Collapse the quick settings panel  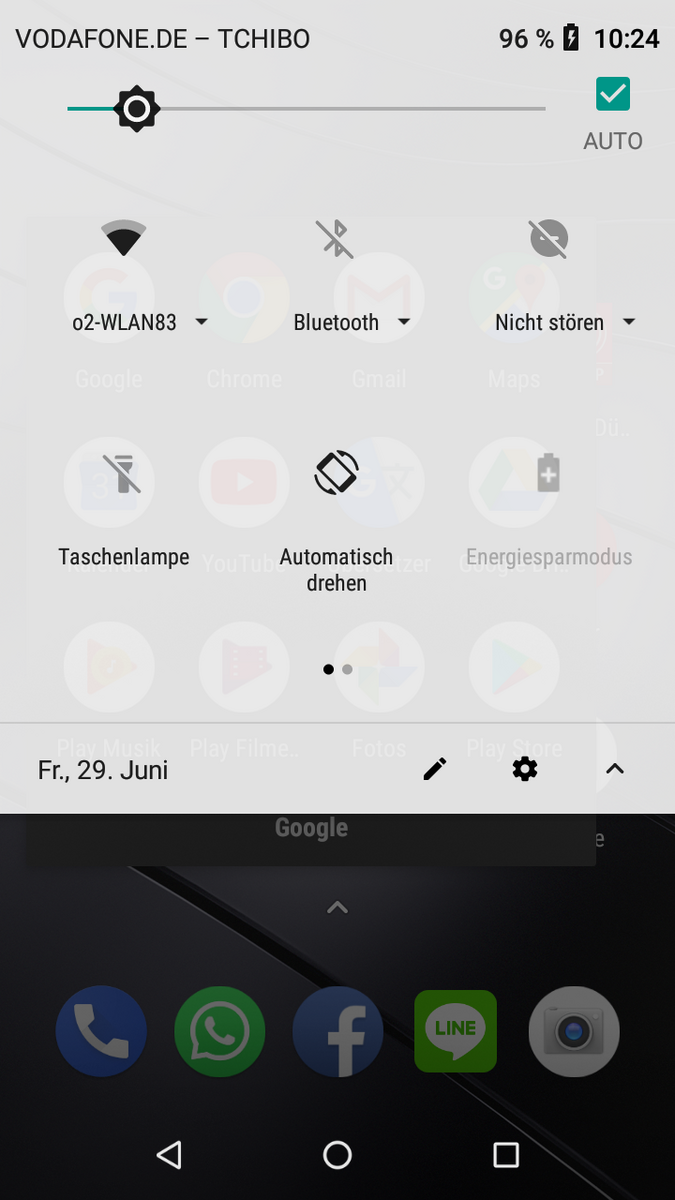tap(615, 769)
